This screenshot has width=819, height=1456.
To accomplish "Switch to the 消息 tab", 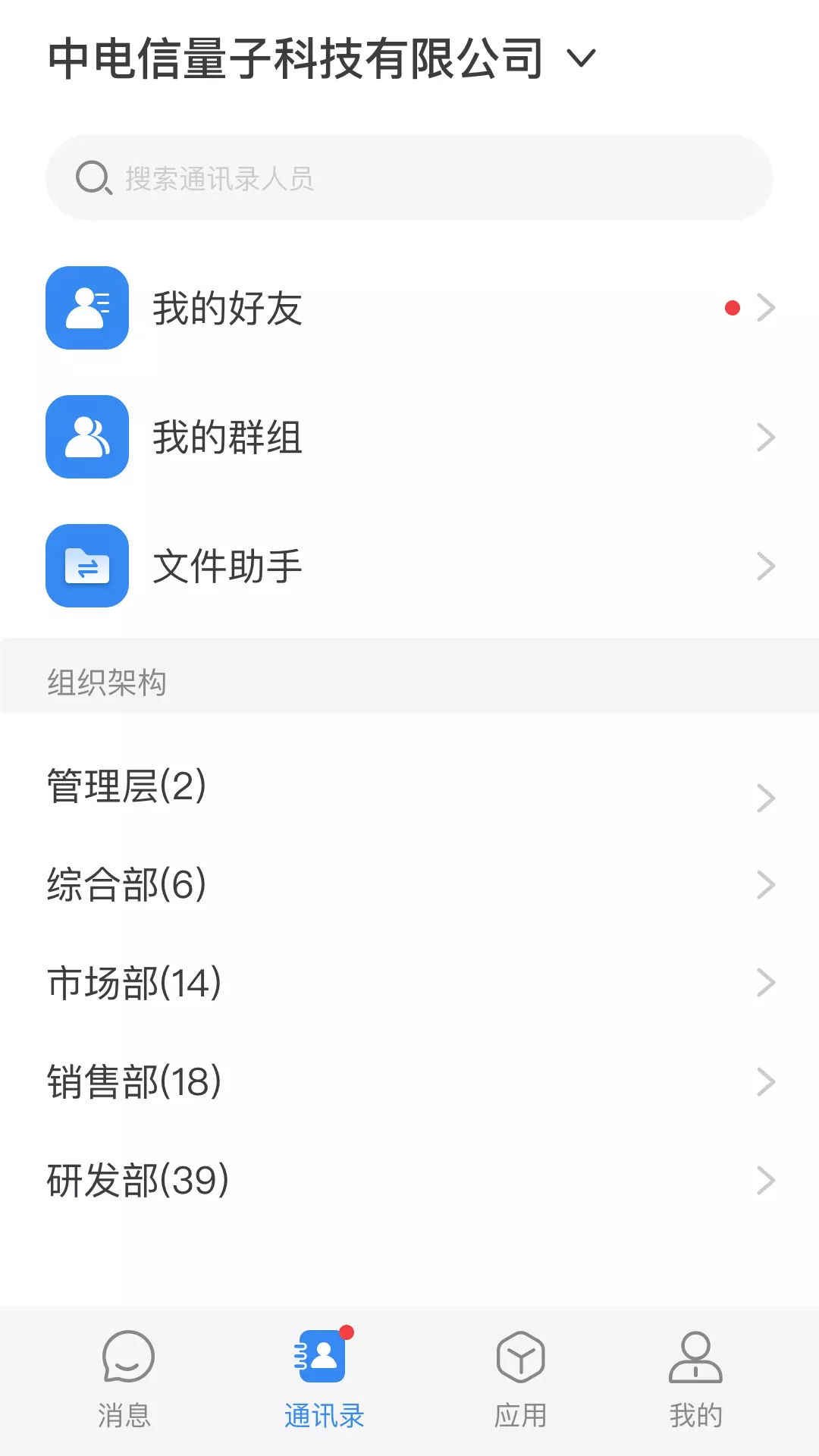I will pos(125,1380).
